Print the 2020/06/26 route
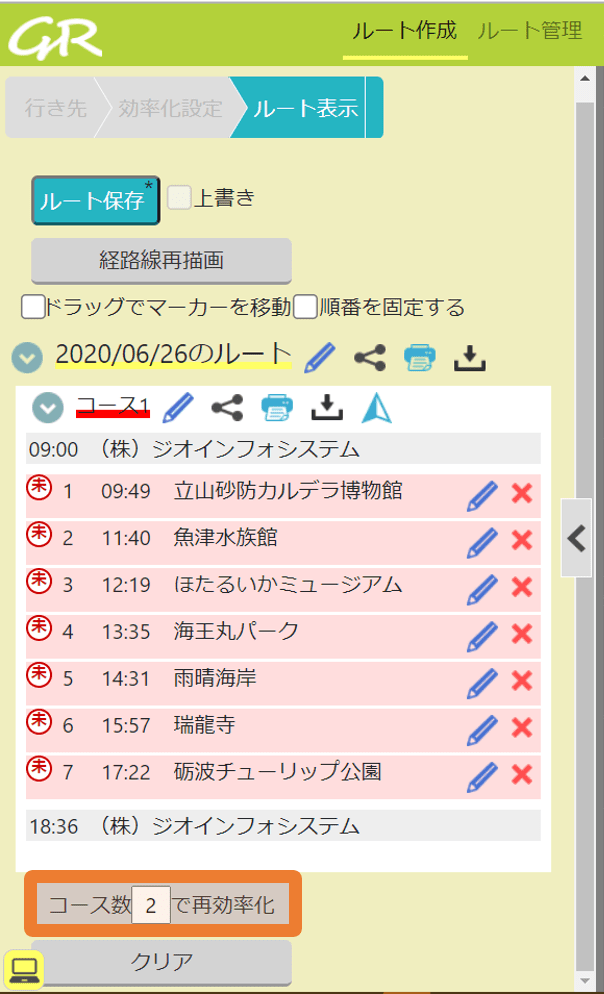 coord(419,357)
